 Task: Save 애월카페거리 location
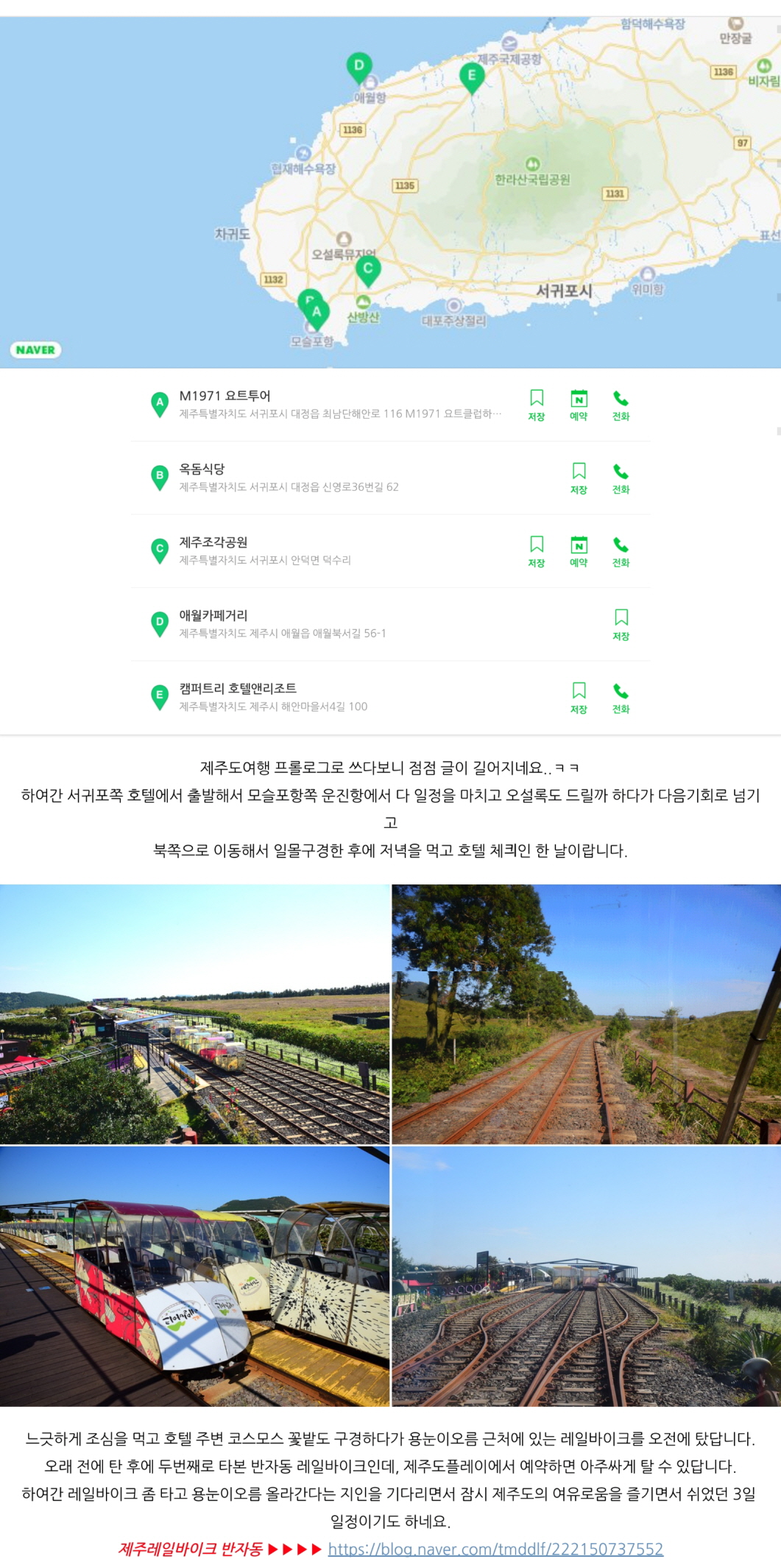coord(621,623)
